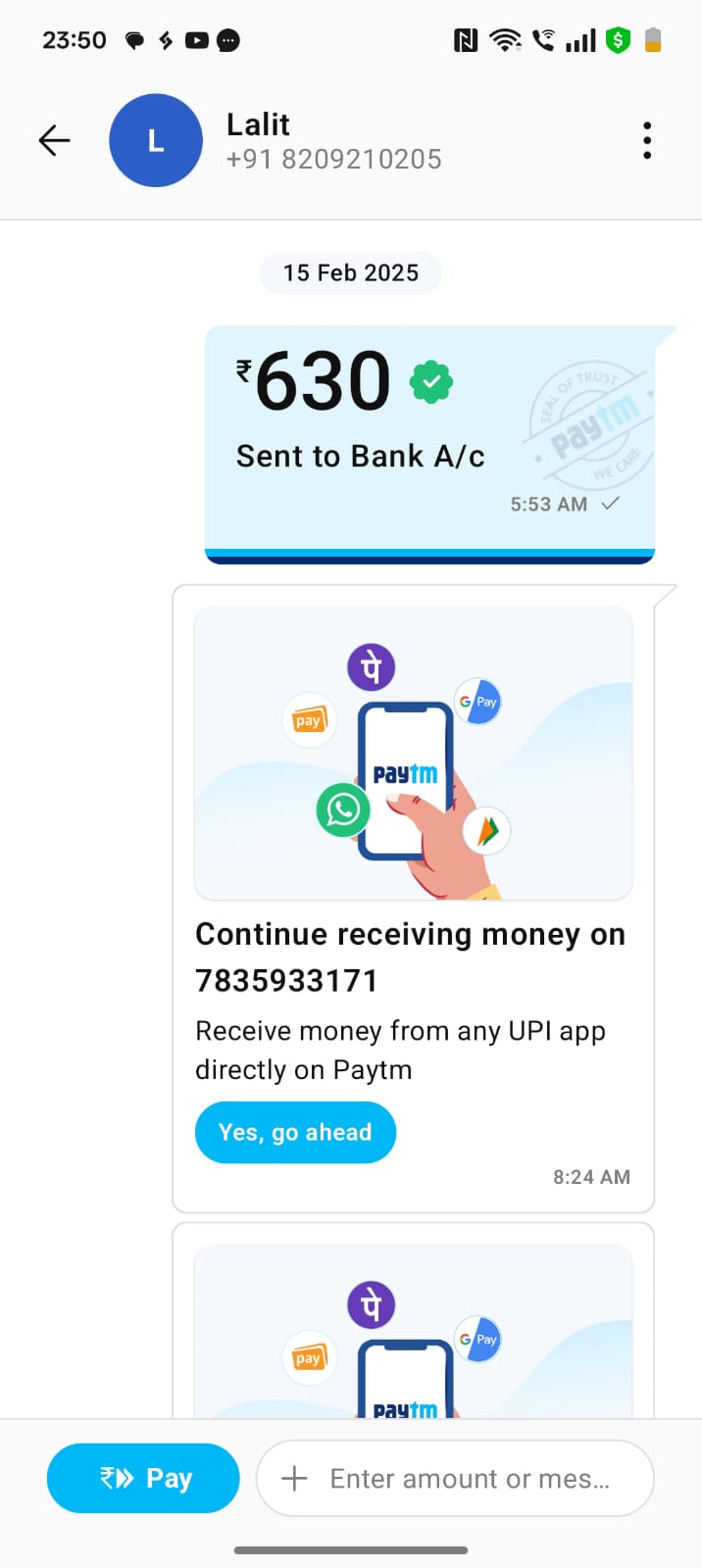Image resolution: width=702 pixels, height=1568 pixels.
Task: Focus the Enter amount or message field
Action: [455, 1478]
